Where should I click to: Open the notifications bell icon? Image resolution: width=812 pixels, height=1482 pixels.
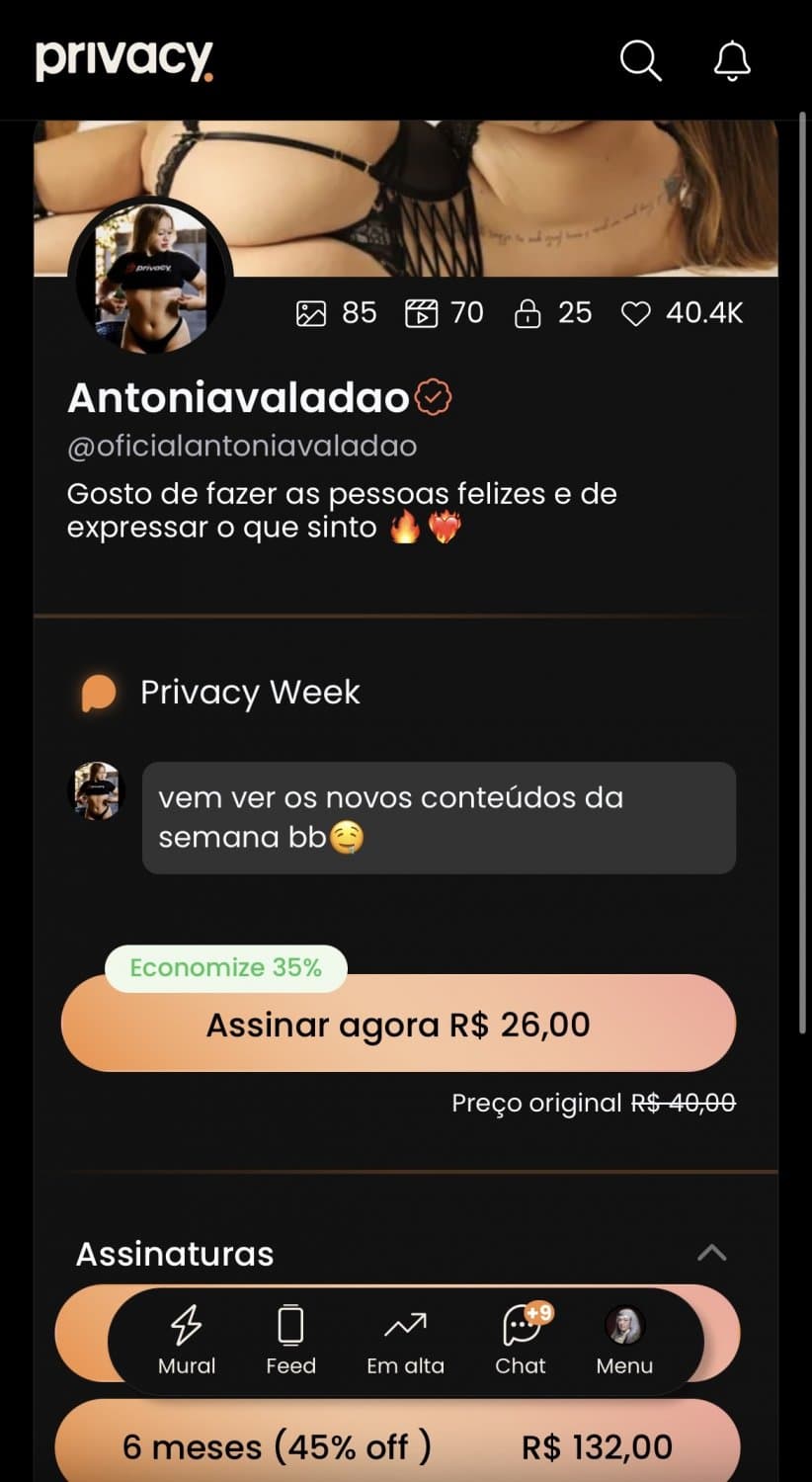(x=731, y=60)
